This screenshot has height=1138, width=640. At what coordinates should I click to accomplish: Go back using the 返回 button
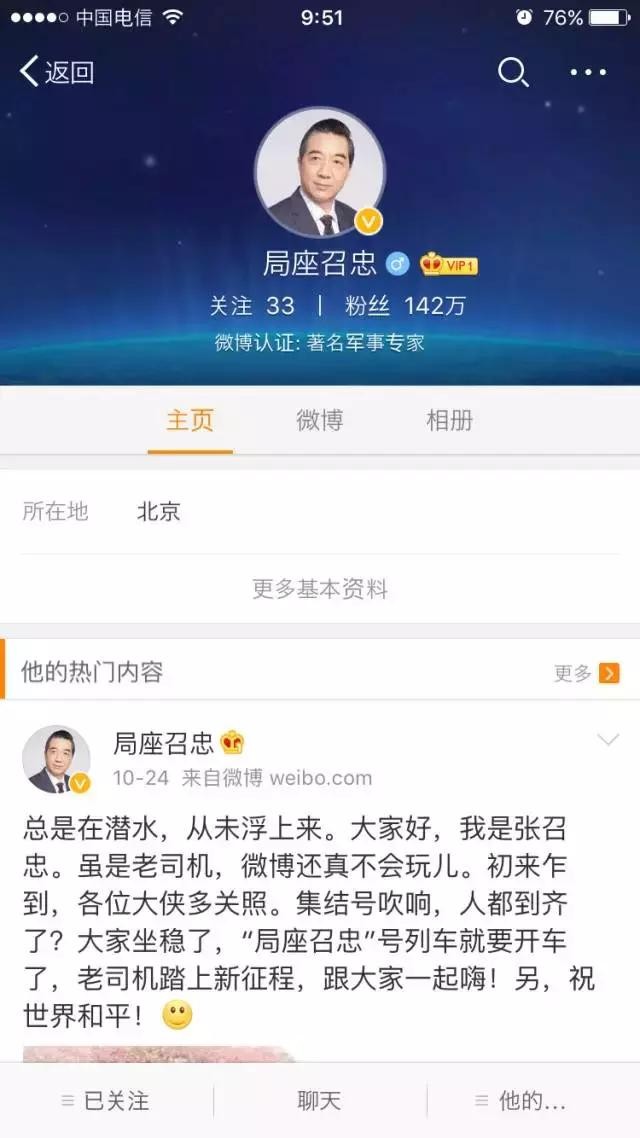(58, 72)
